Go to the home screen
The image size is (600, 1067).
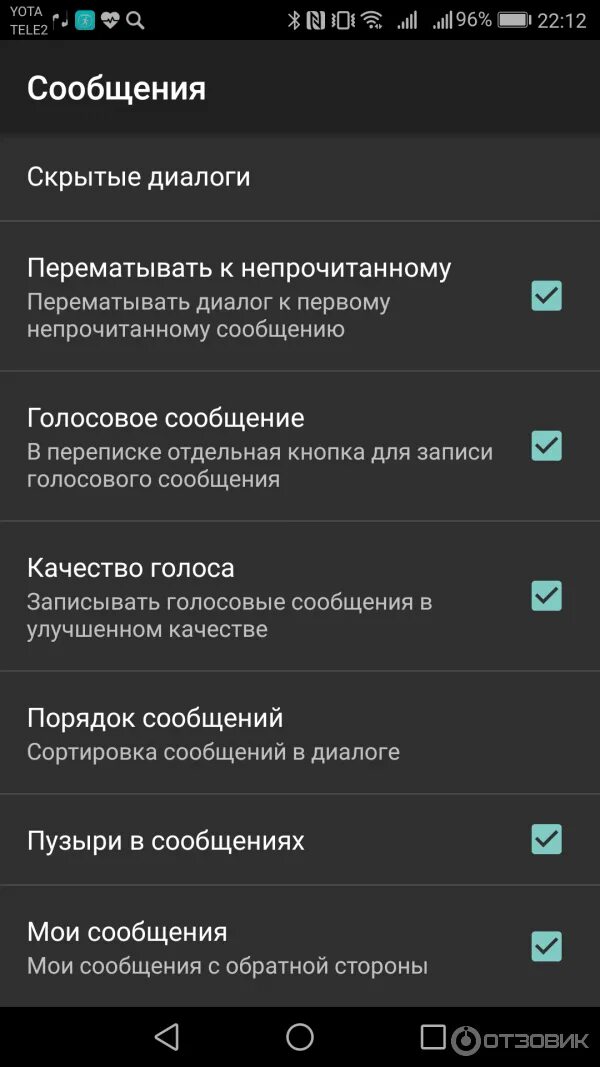tap(300, 1037)
